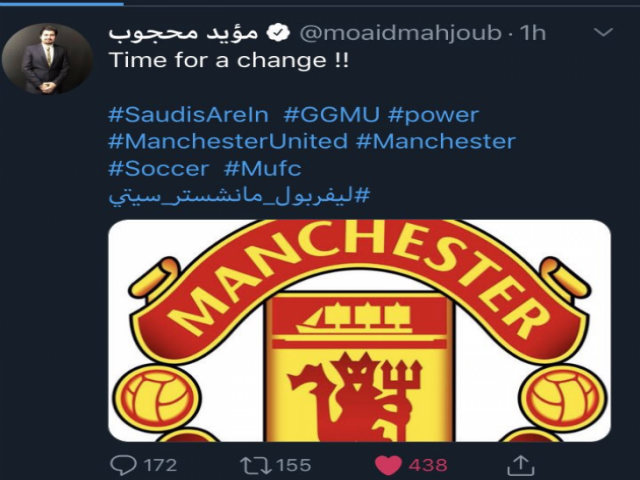
Task: Open the Arabic Liverpool Manchester City hashtag
Action: 238,195
